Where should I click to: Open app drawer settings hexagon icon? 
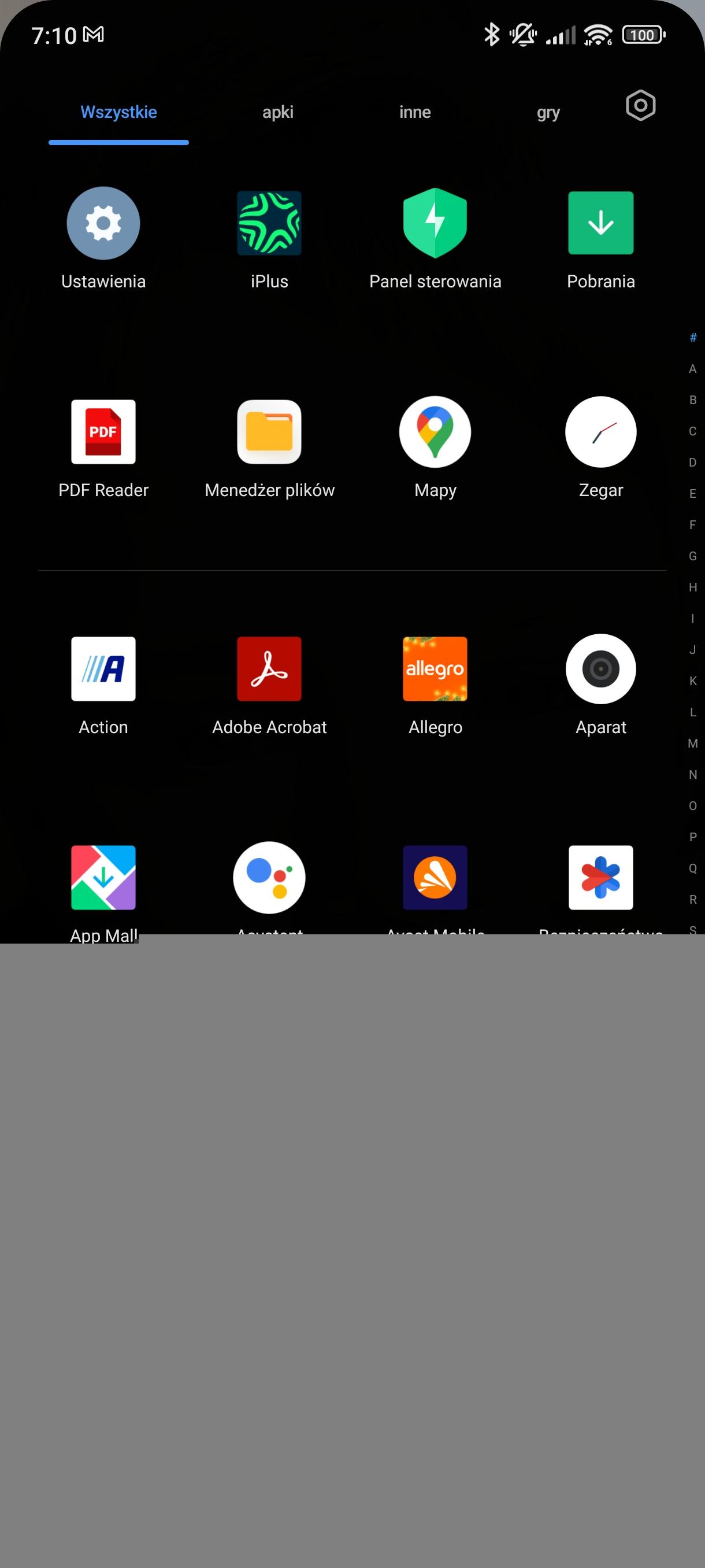[x=640, y=106]
